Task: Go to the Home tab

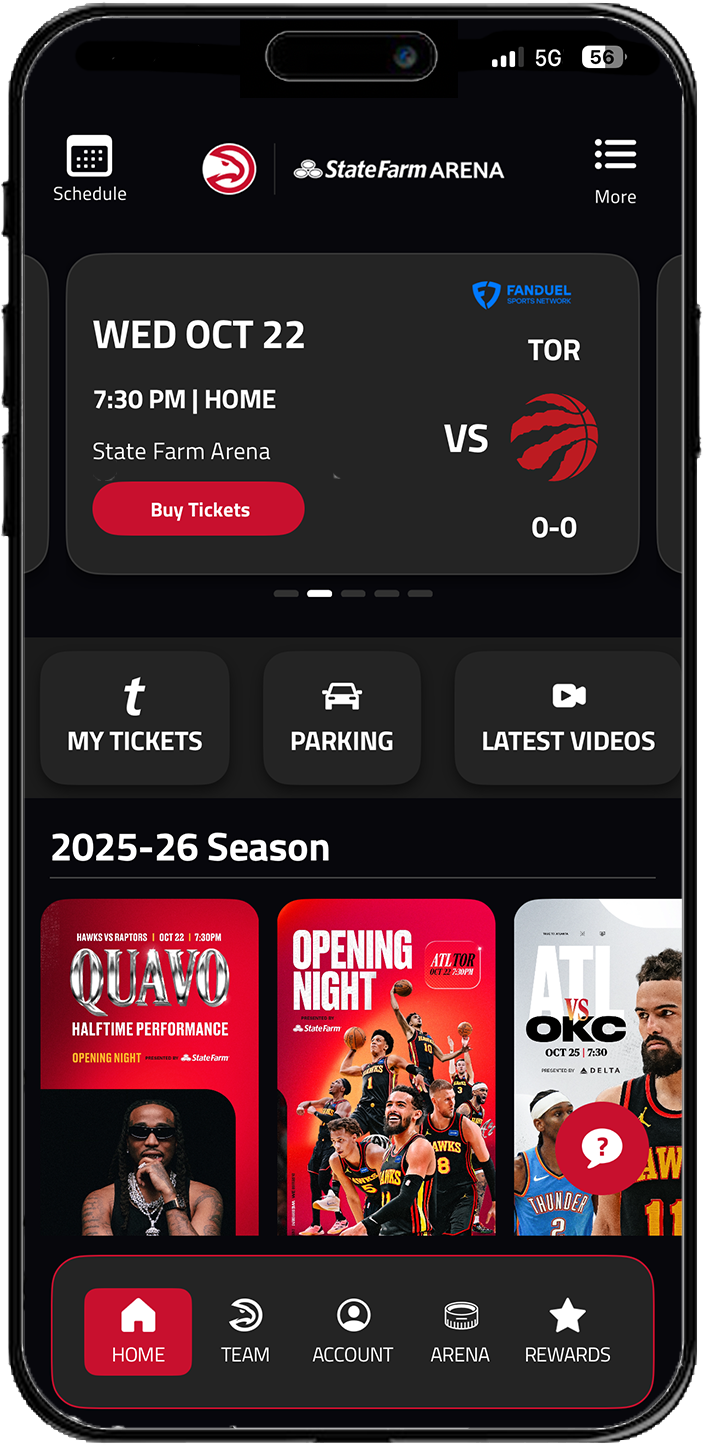Action: pos(138,1331)
